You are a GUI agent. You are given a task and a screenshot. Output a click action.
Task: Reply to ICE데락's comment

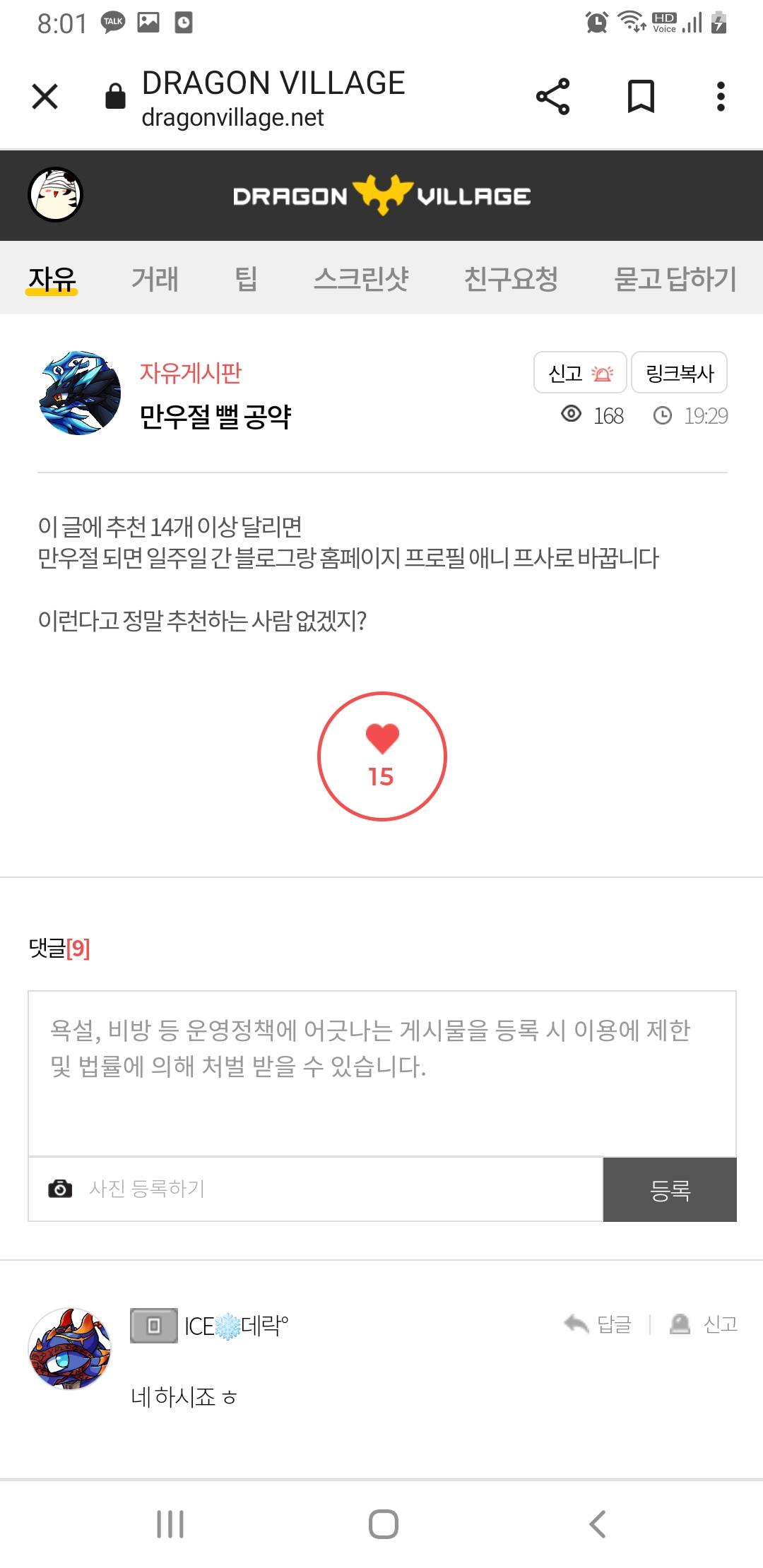[598, 1324]
